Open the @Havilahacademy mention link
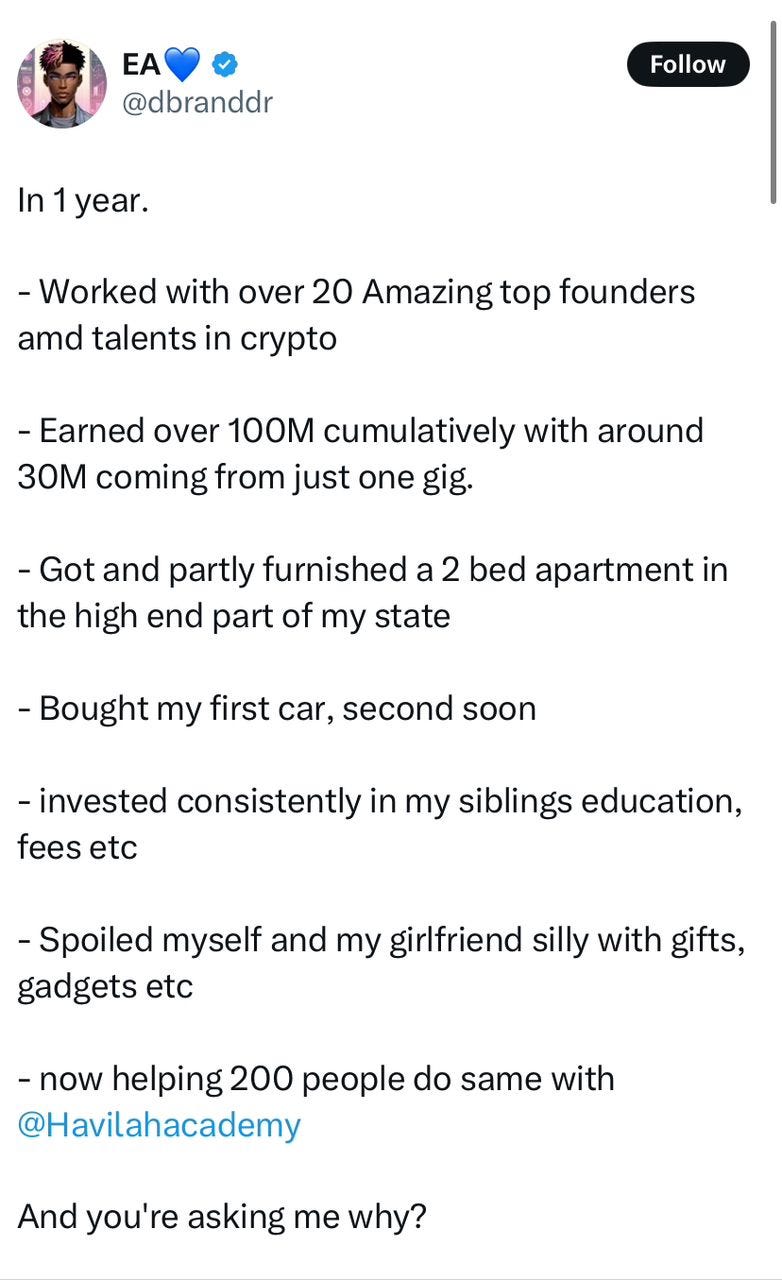This screenshot has height=1280, width=782. click(159, 1125)
